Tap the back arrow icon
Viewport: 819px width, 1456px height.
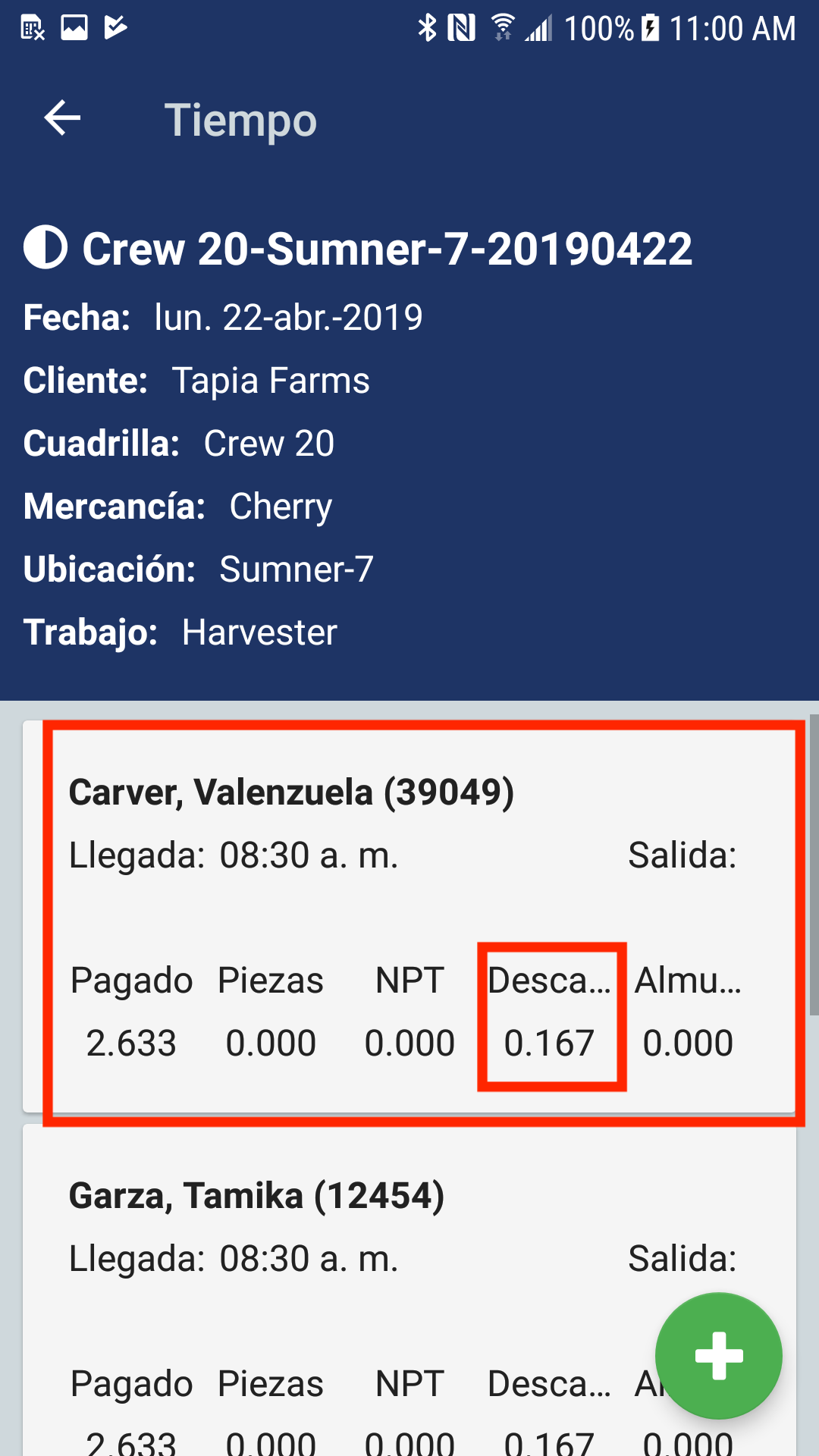click(x=61, y=118)
